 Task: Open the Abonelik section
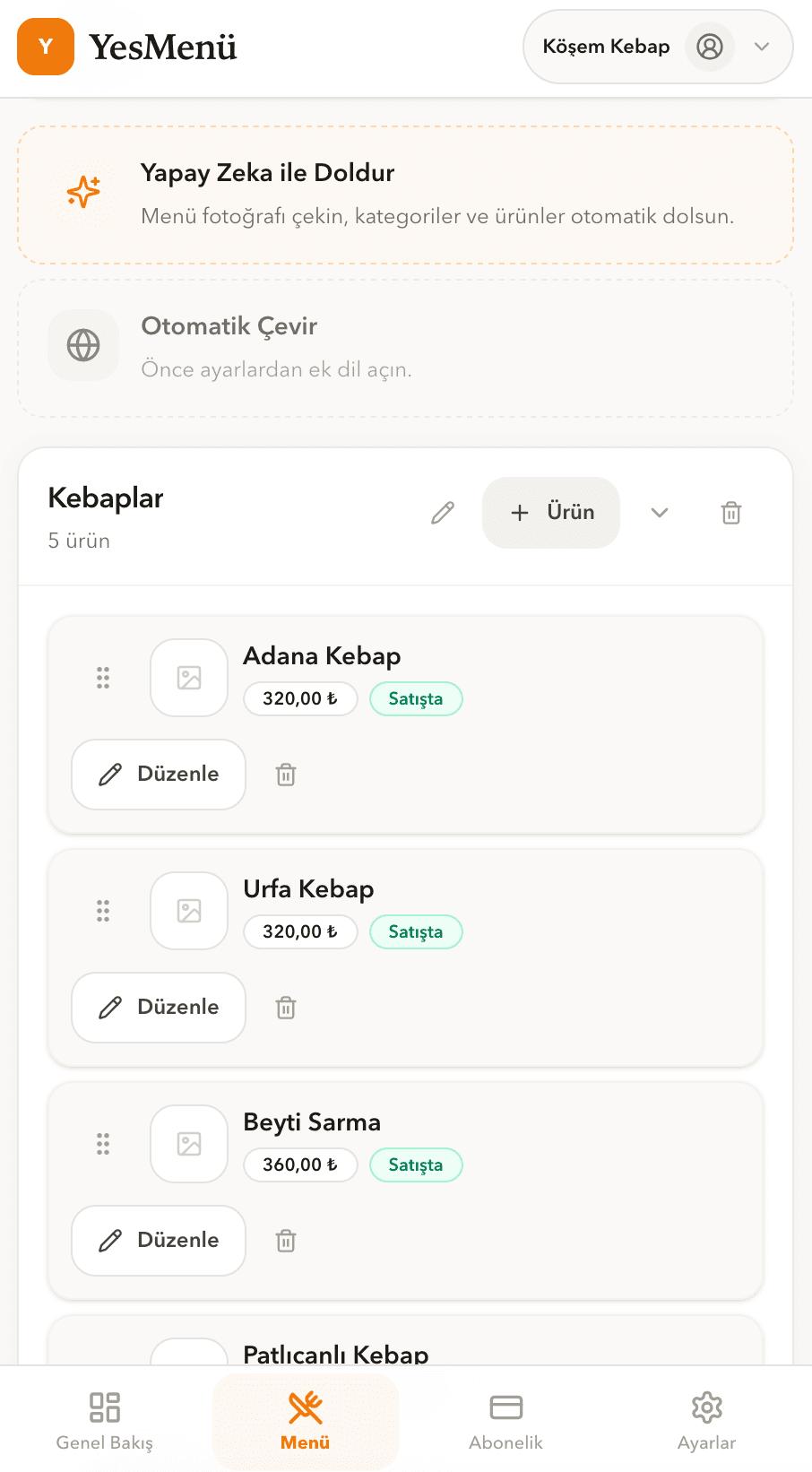pos(505,1421)
